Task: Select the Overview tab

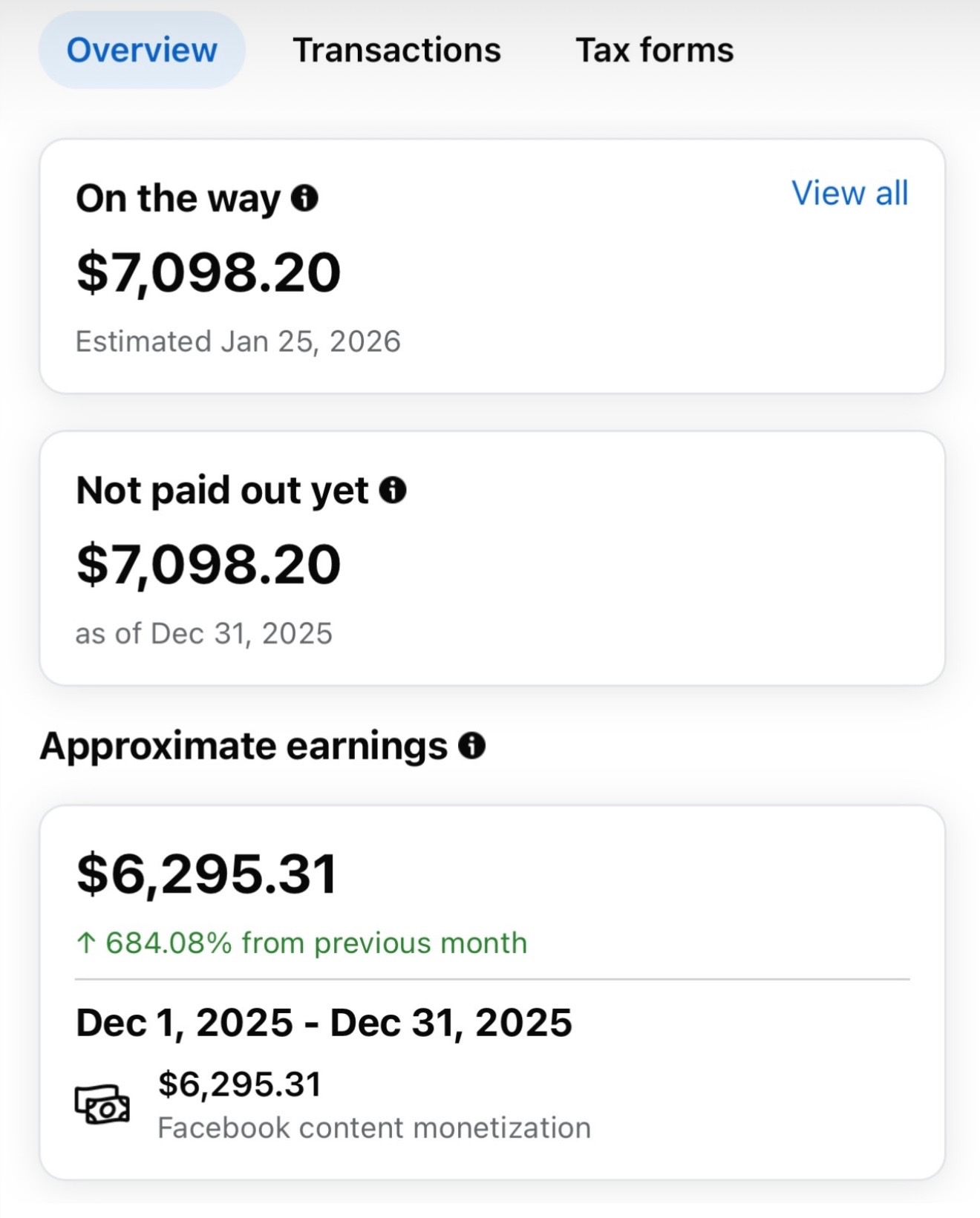Action: pos(140,49)
